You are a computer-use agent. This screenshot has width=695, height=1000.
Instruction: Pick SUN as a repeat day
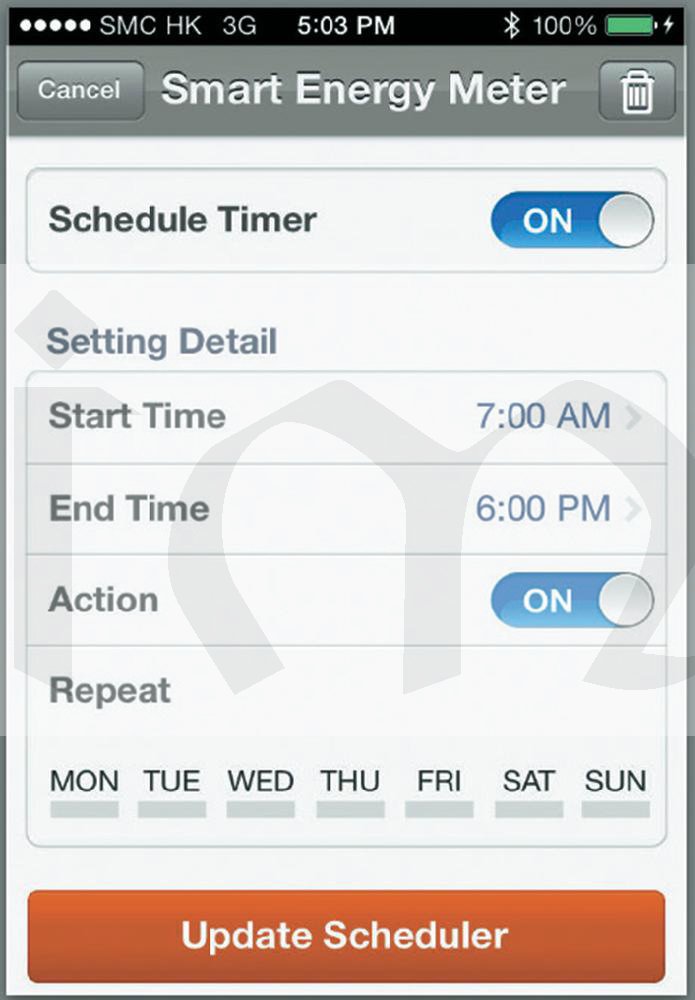(615, 792)
